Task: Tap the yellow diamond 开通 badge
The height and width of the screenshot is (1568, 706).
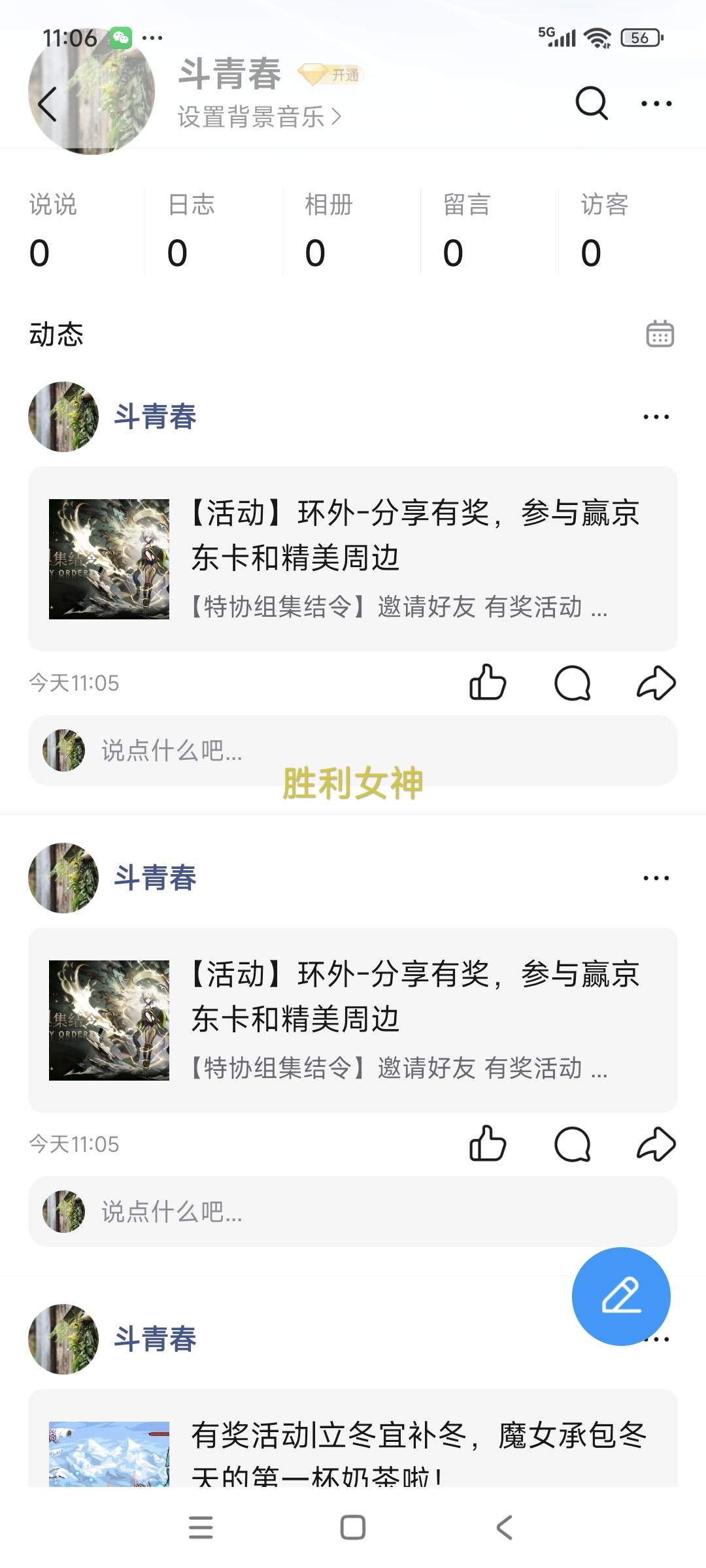Action: pyautogui.click(x=331, y=75)
